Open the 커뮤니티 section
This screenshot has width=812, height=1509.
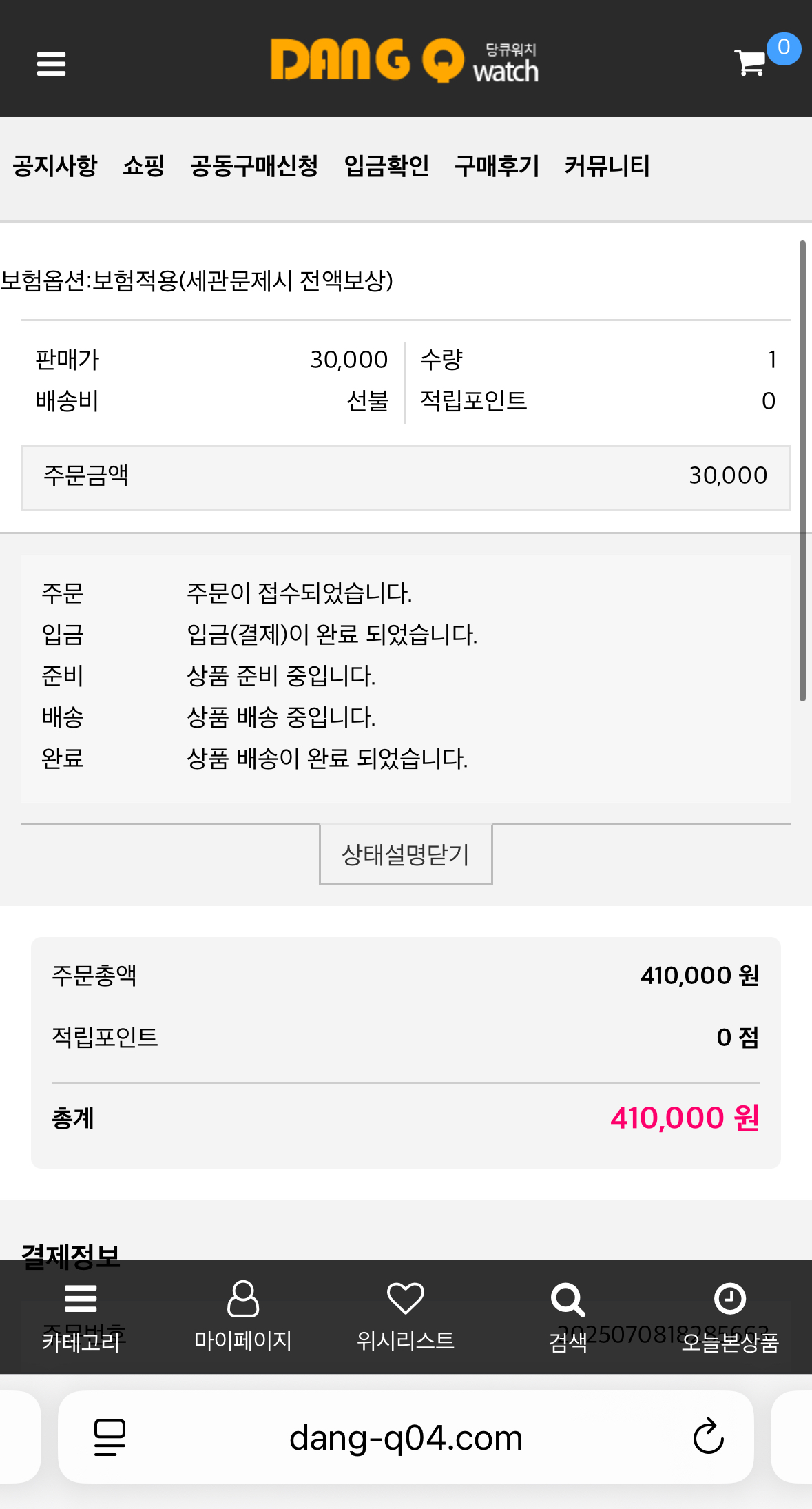pos(607,166)
